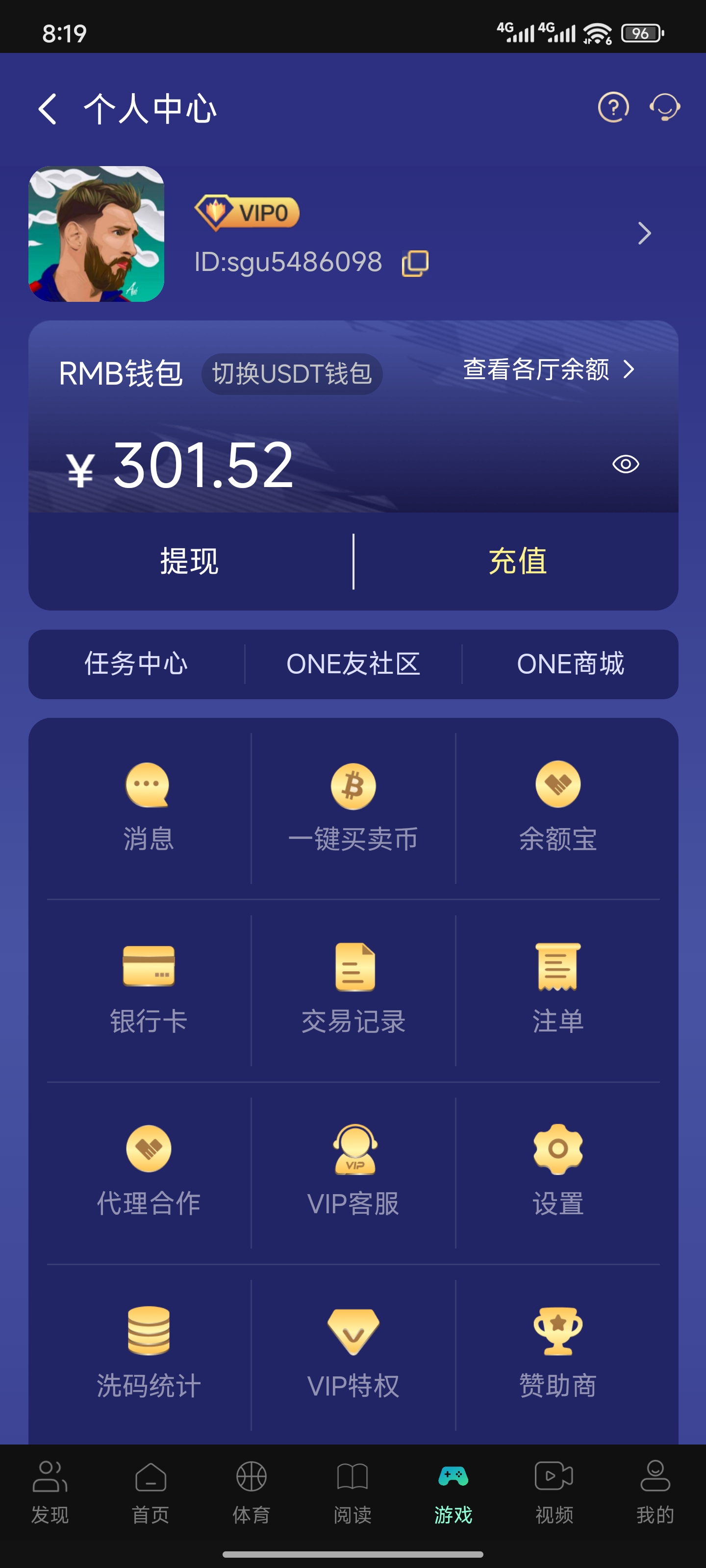Switch to USDT wallet
This screenshot has height=1568, width=706.
(292, 374)
